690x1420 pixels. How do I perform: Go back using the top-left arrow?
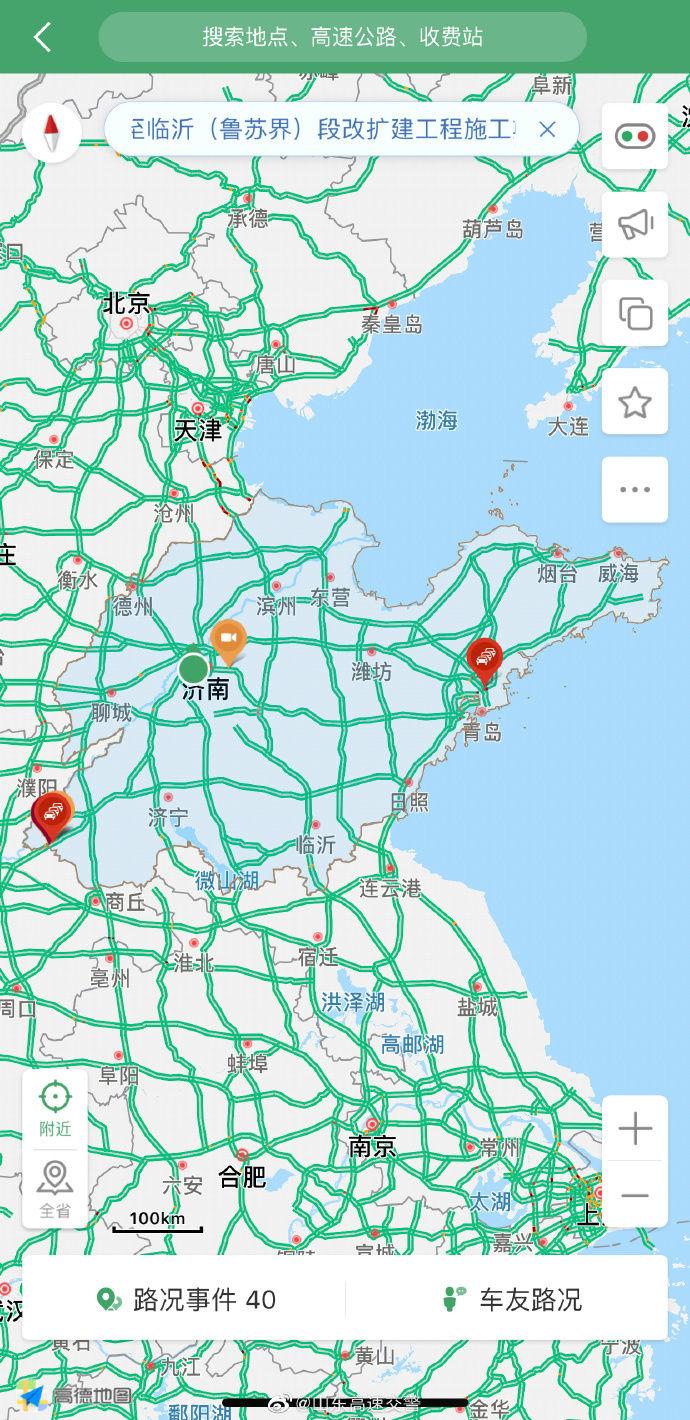coord(42,37)
